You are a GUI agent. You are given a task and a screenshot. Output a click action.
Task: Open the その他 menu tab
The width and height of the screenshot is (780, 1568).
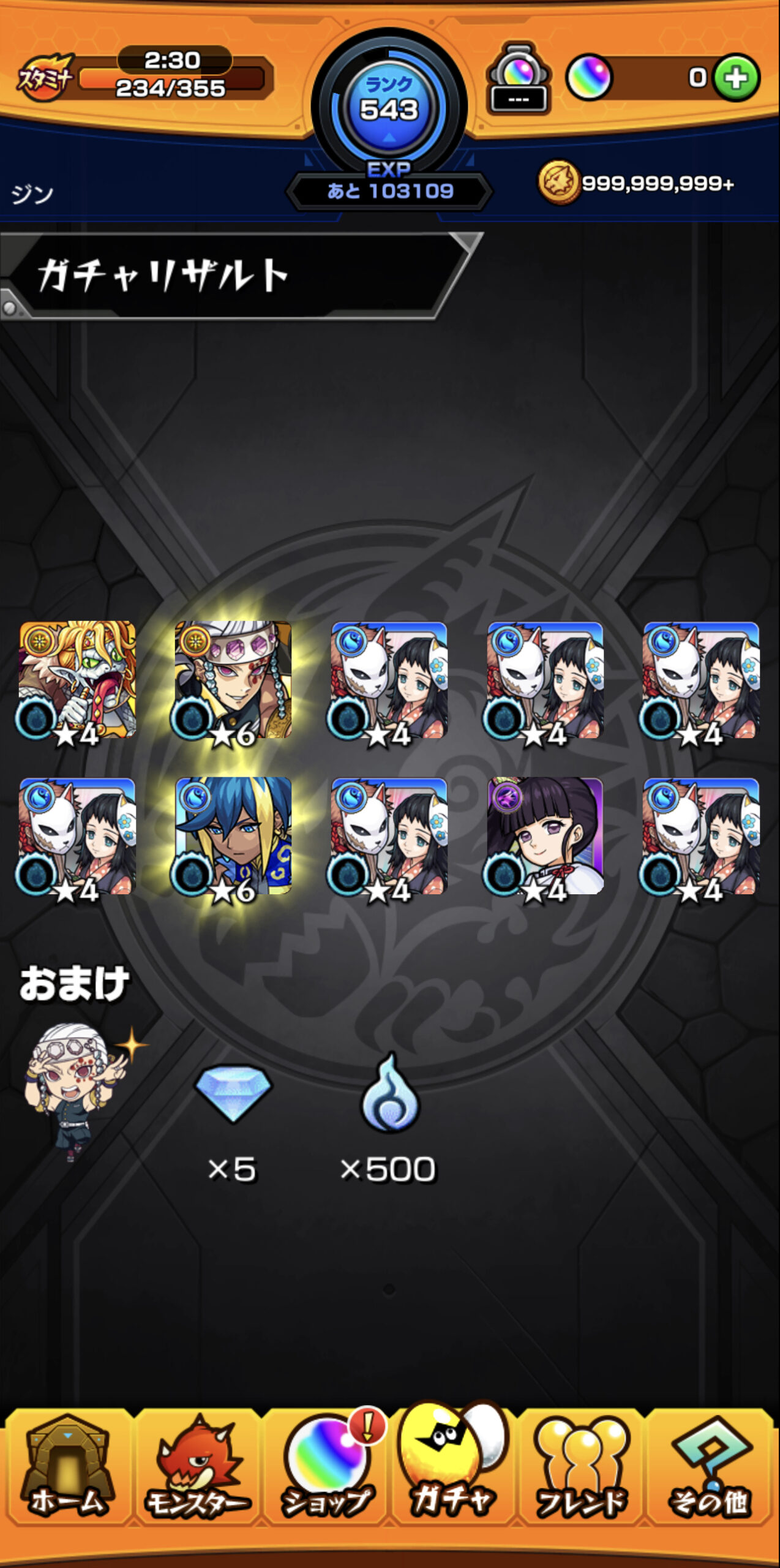[x=710, y=1468]
